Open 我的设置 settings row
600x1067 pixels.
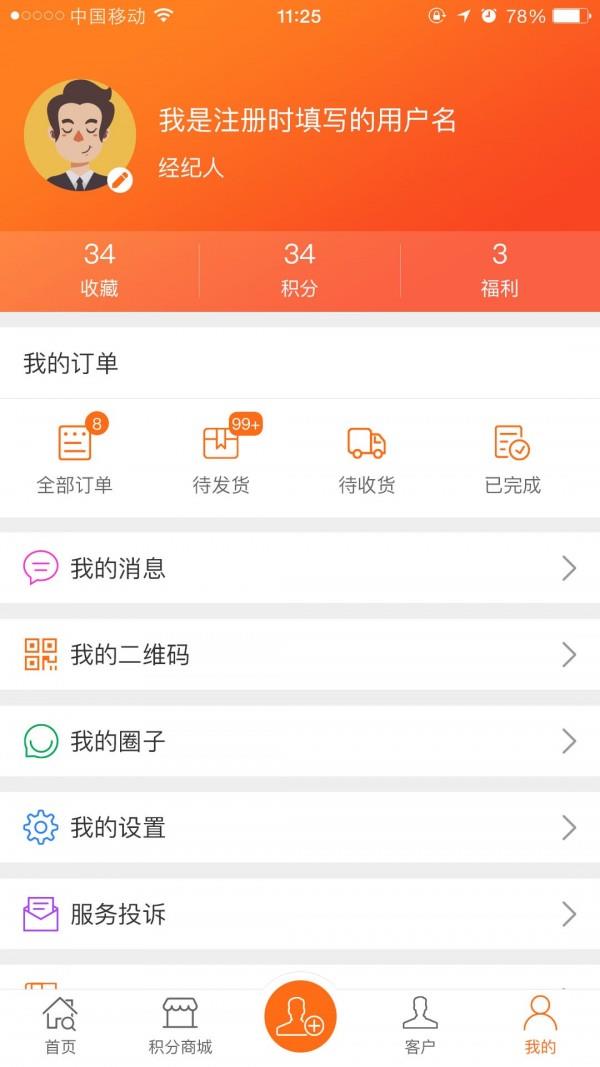[300, 827]
